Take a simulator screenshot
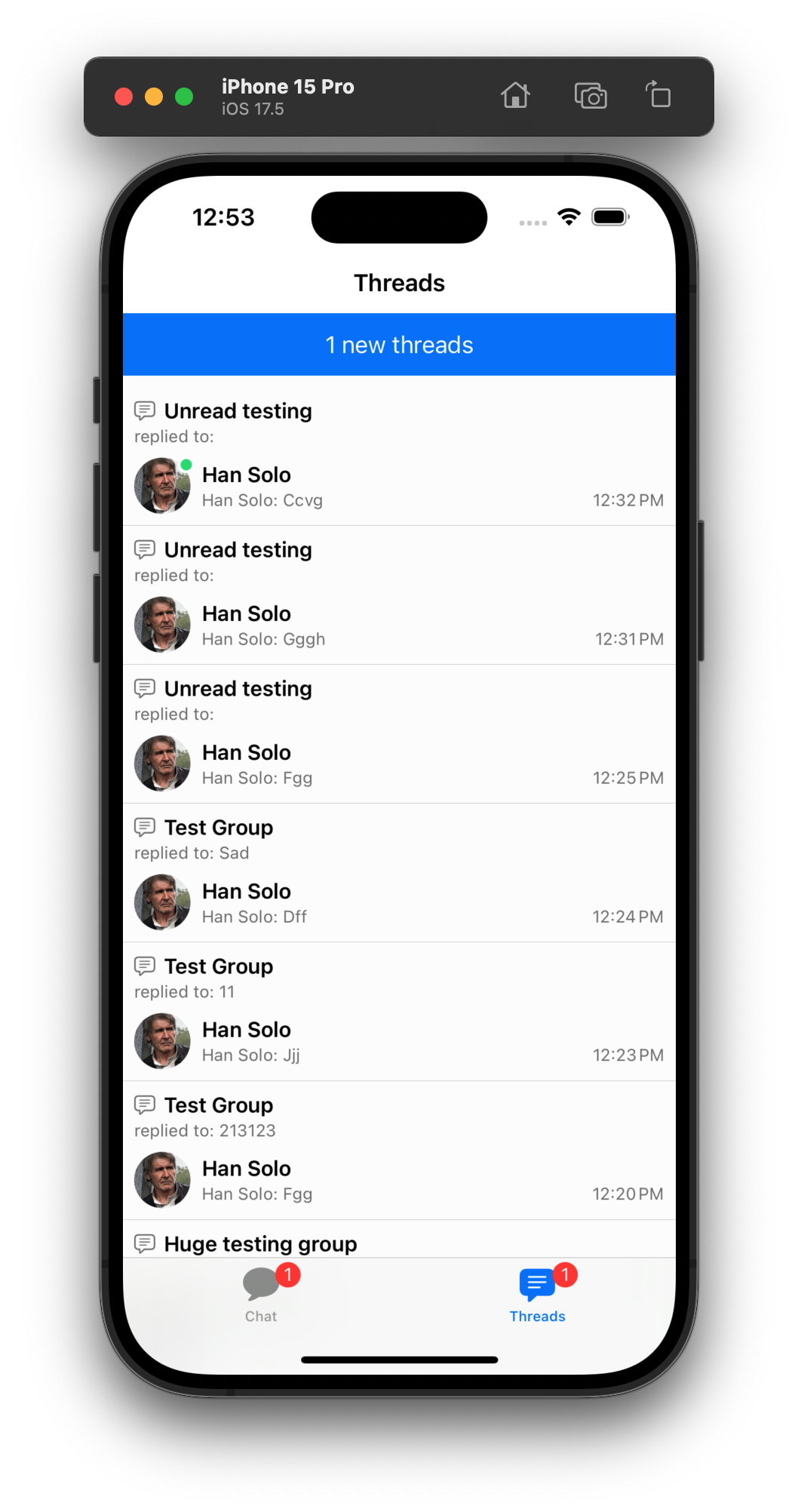Image resolution: width=798 pixels, height=1512 pixels. pos(591,96)
